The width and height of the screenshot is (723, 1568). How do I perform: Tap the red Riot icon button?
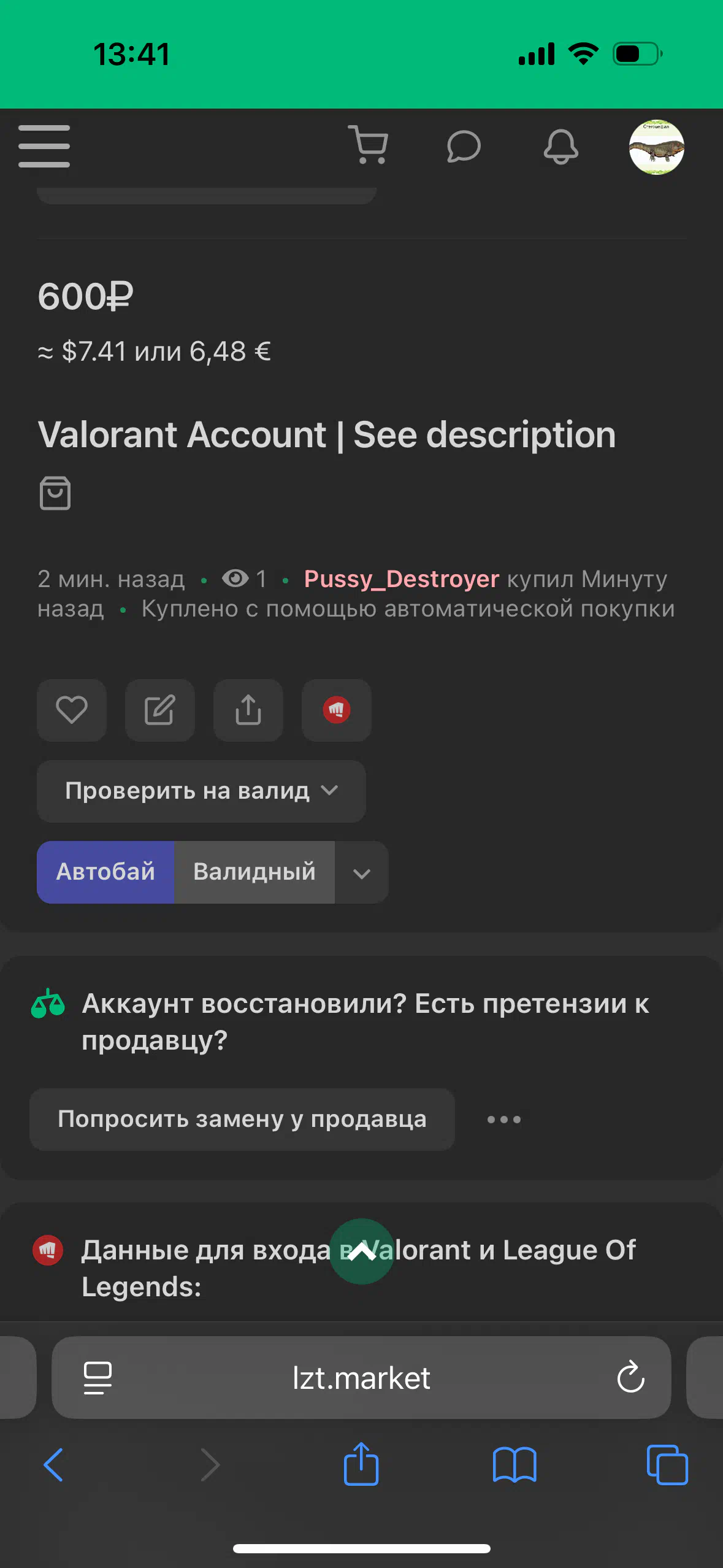coord(337,710)
